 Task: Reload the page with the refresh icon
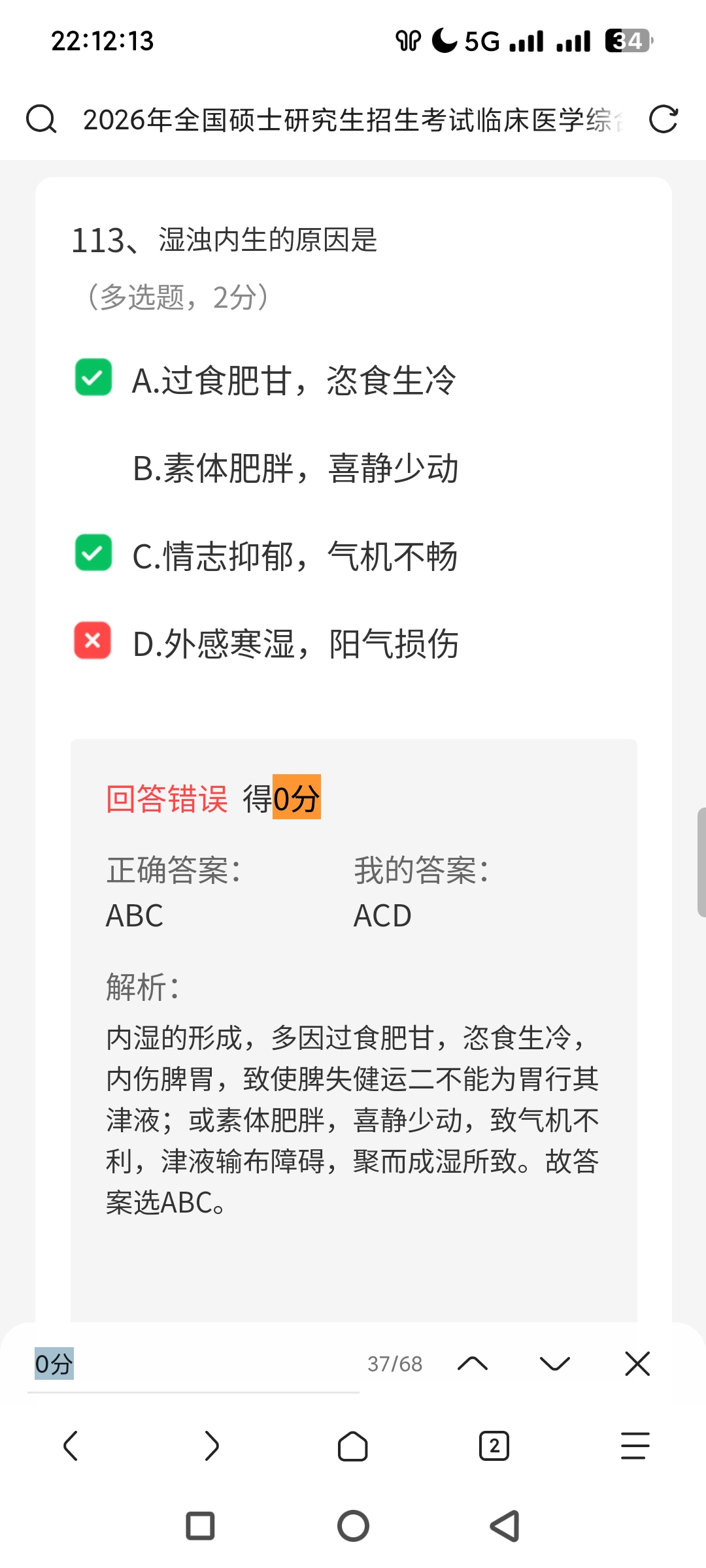click(x=664, y=120)
